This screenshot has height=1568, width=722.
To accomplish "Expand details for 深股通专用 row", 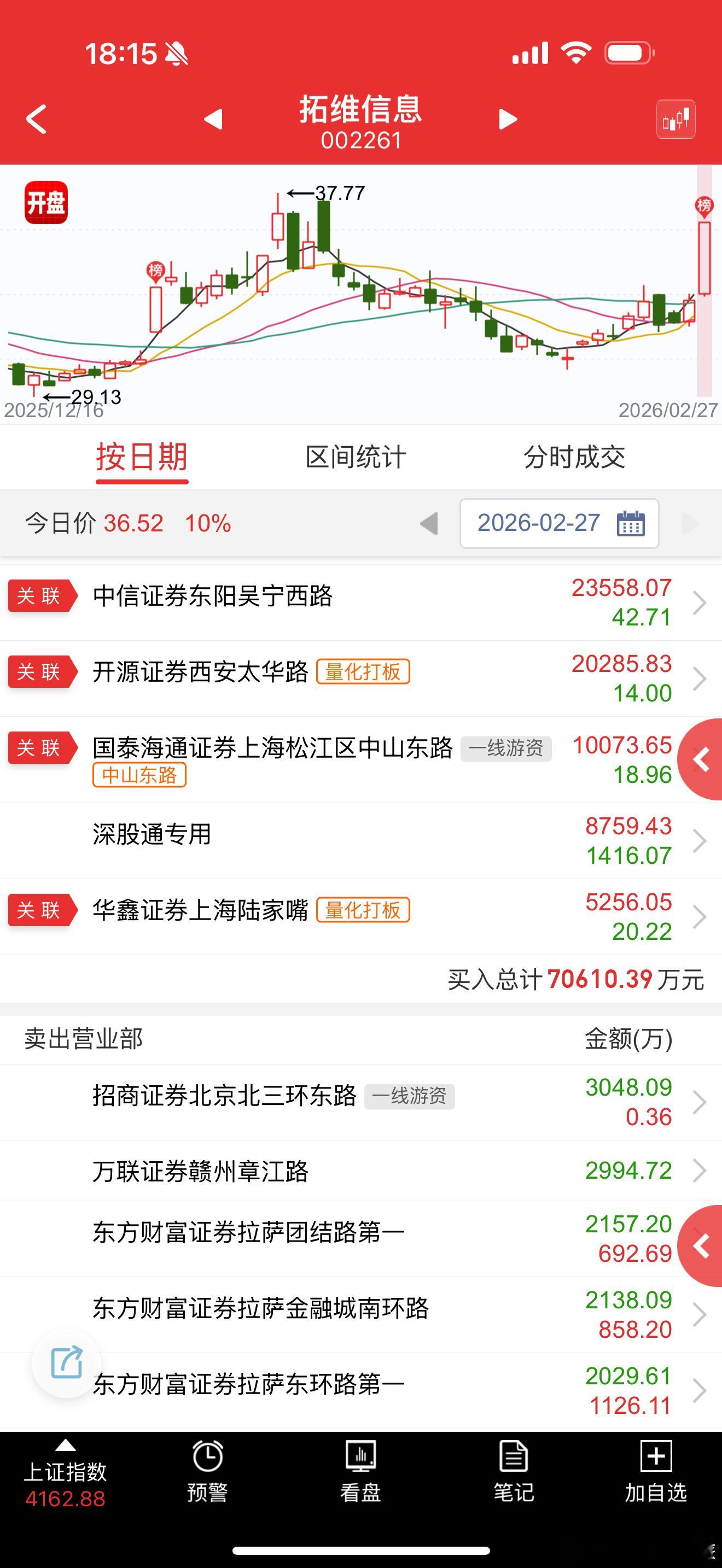I will pyautogui.click(x=361, y=841).
